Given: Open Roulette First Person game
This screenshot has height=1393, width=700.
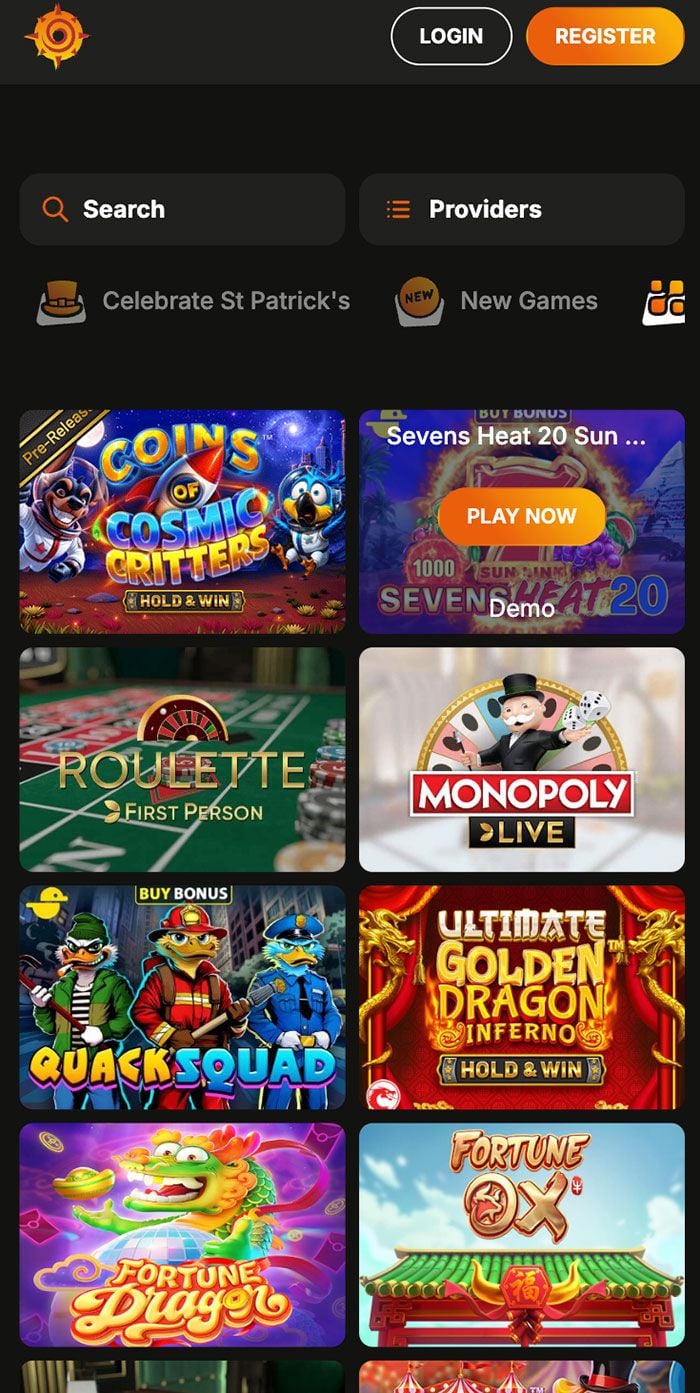Looking at the screenshot, I should point(182,759).
